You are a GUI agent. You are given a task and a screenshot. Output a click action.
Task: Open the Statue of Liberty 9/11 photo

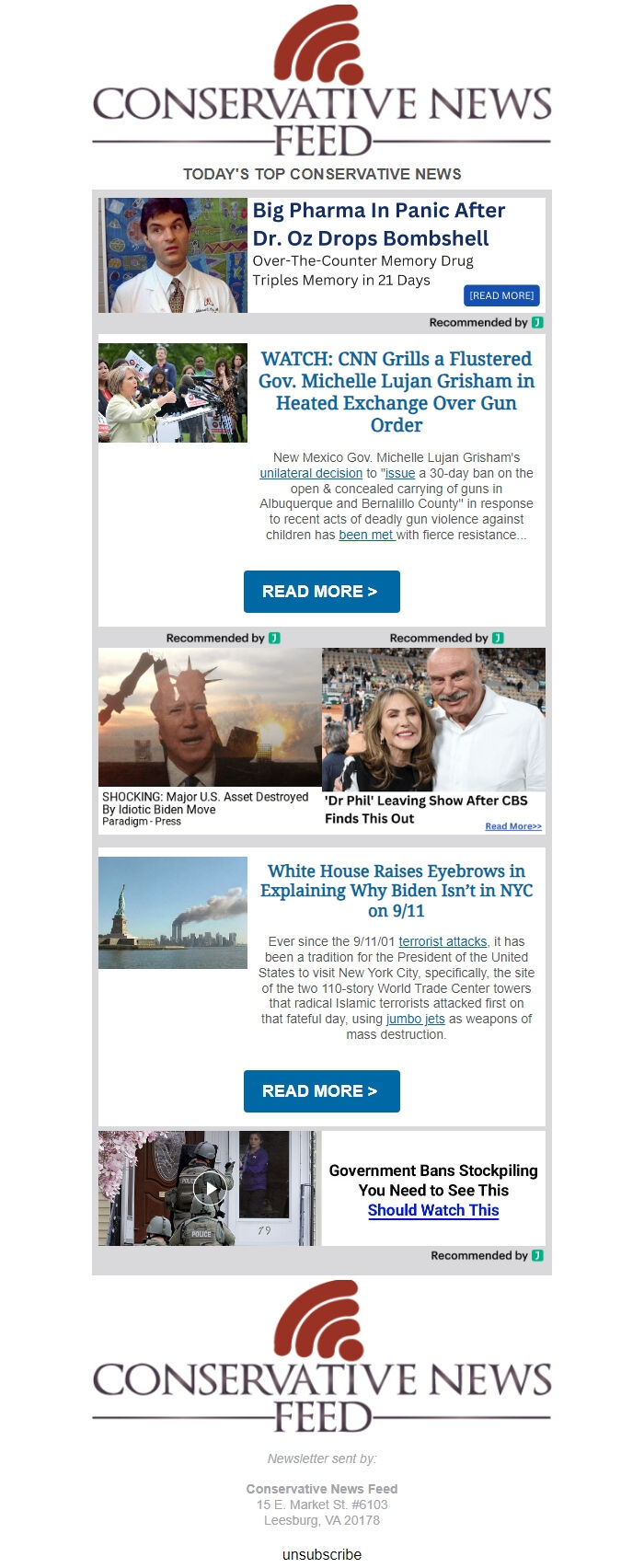tap(173, 913)
